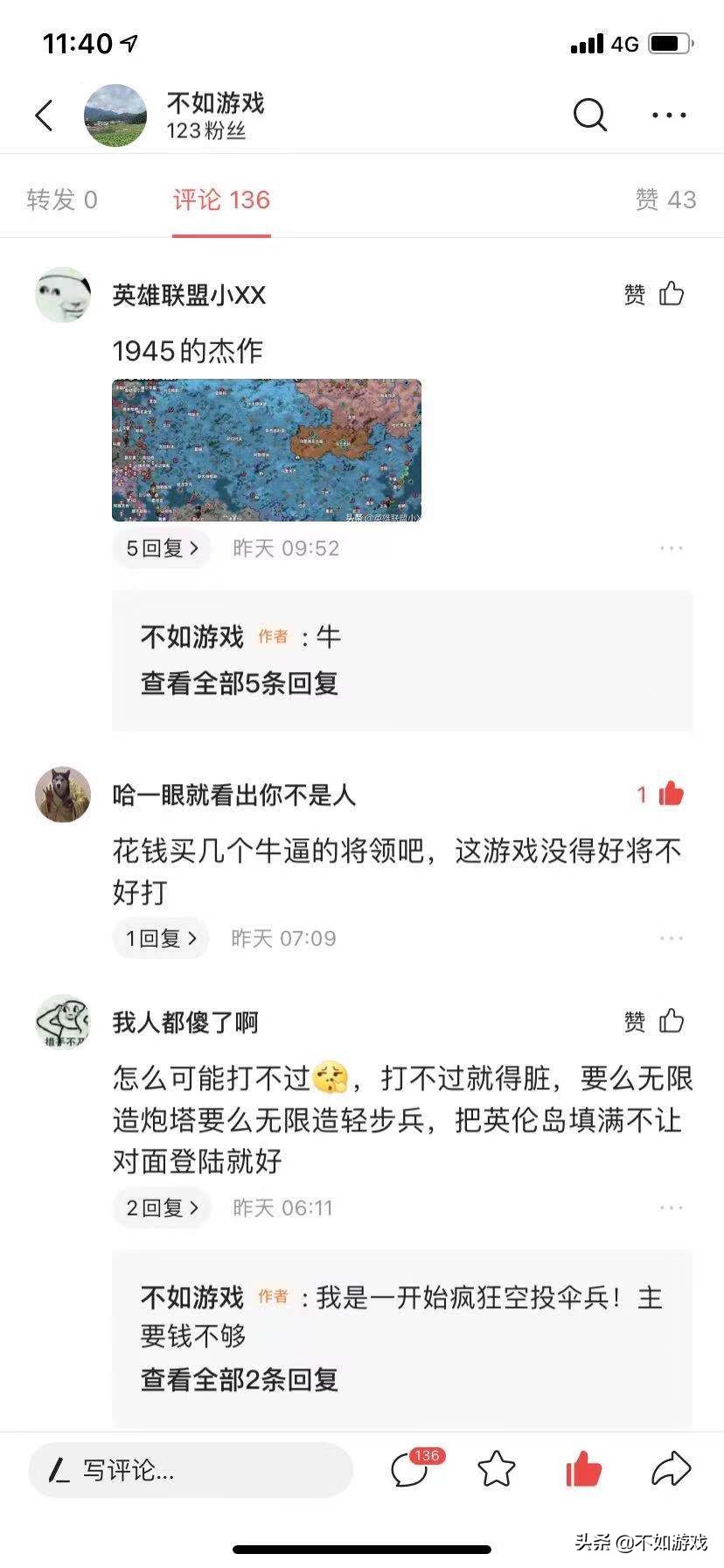Switch to the 转发 tab

(62, 200)
